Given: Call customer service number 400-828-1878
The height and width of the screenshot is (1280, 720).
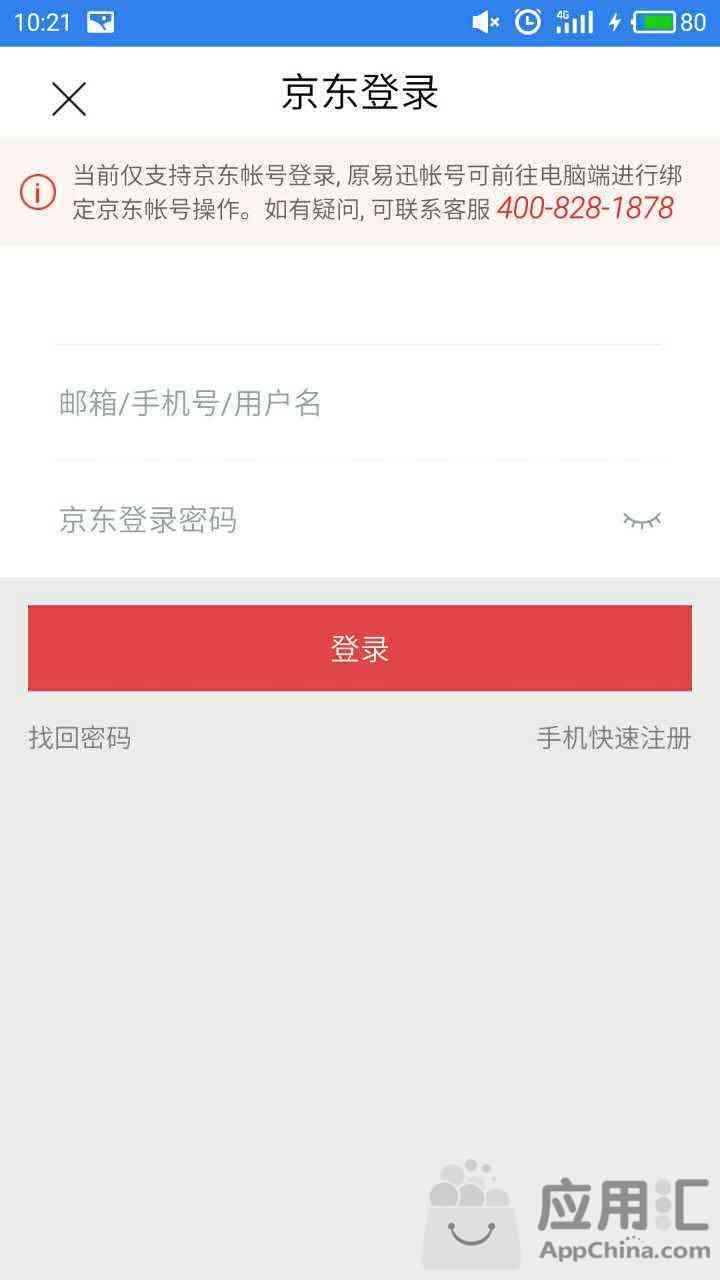Looking at the screenshot, I should pyautogui.click(x=585, y=208).
